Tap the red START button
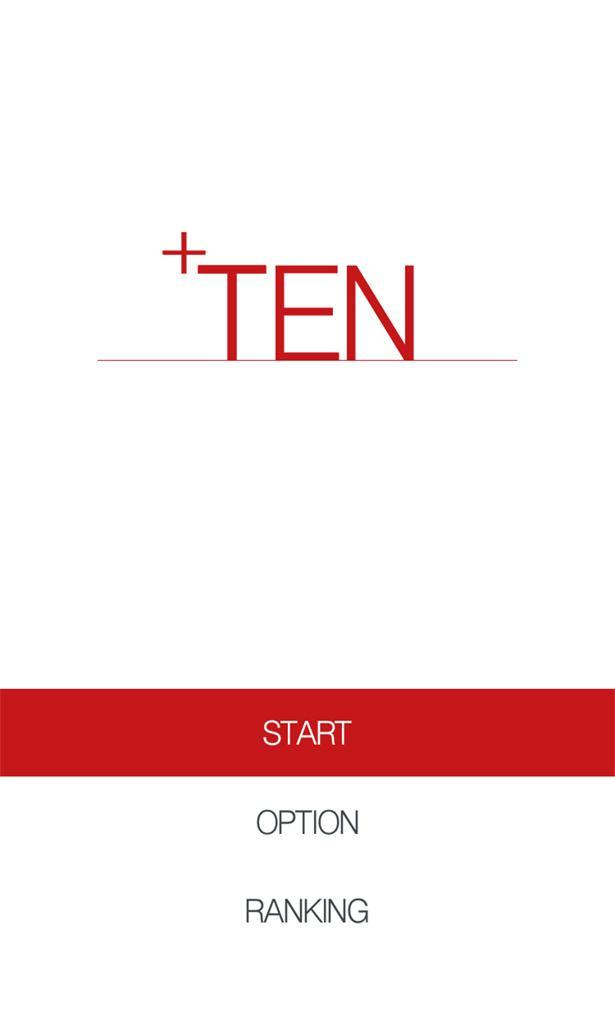 coord(307,732)
